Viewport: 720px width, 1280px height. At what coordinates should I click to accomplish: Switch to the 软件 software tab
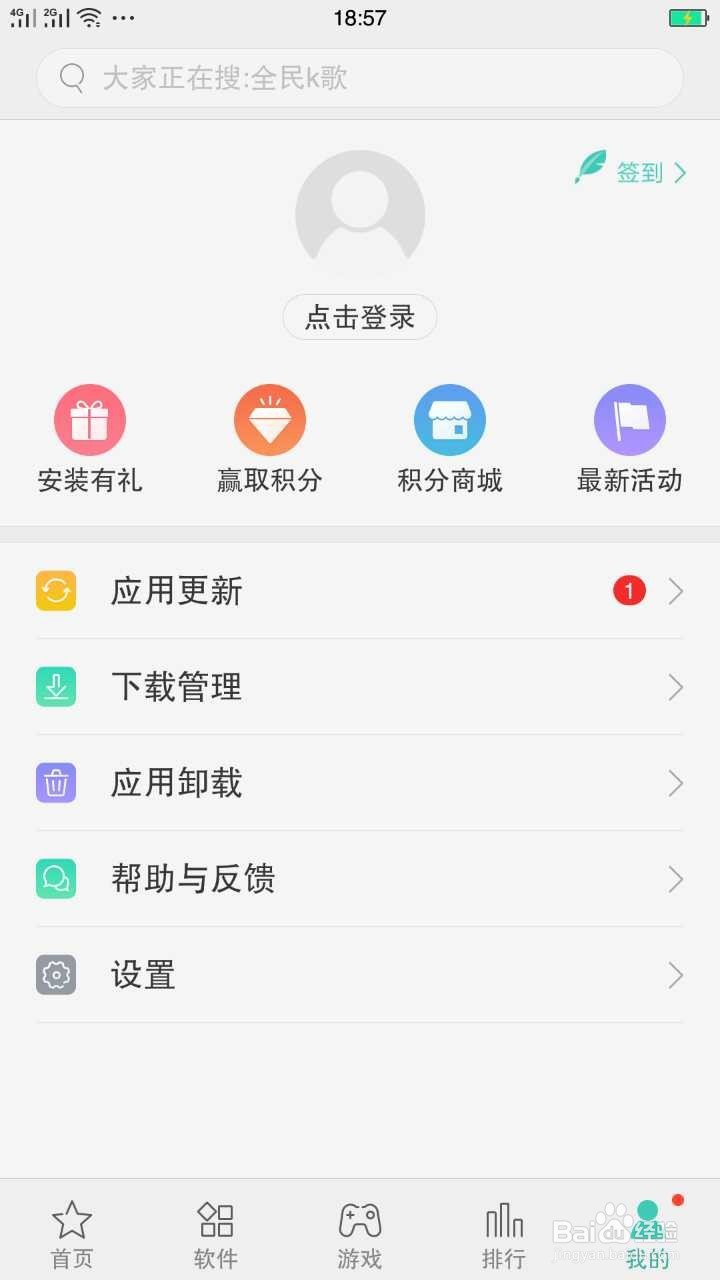tap(216, 1235)
